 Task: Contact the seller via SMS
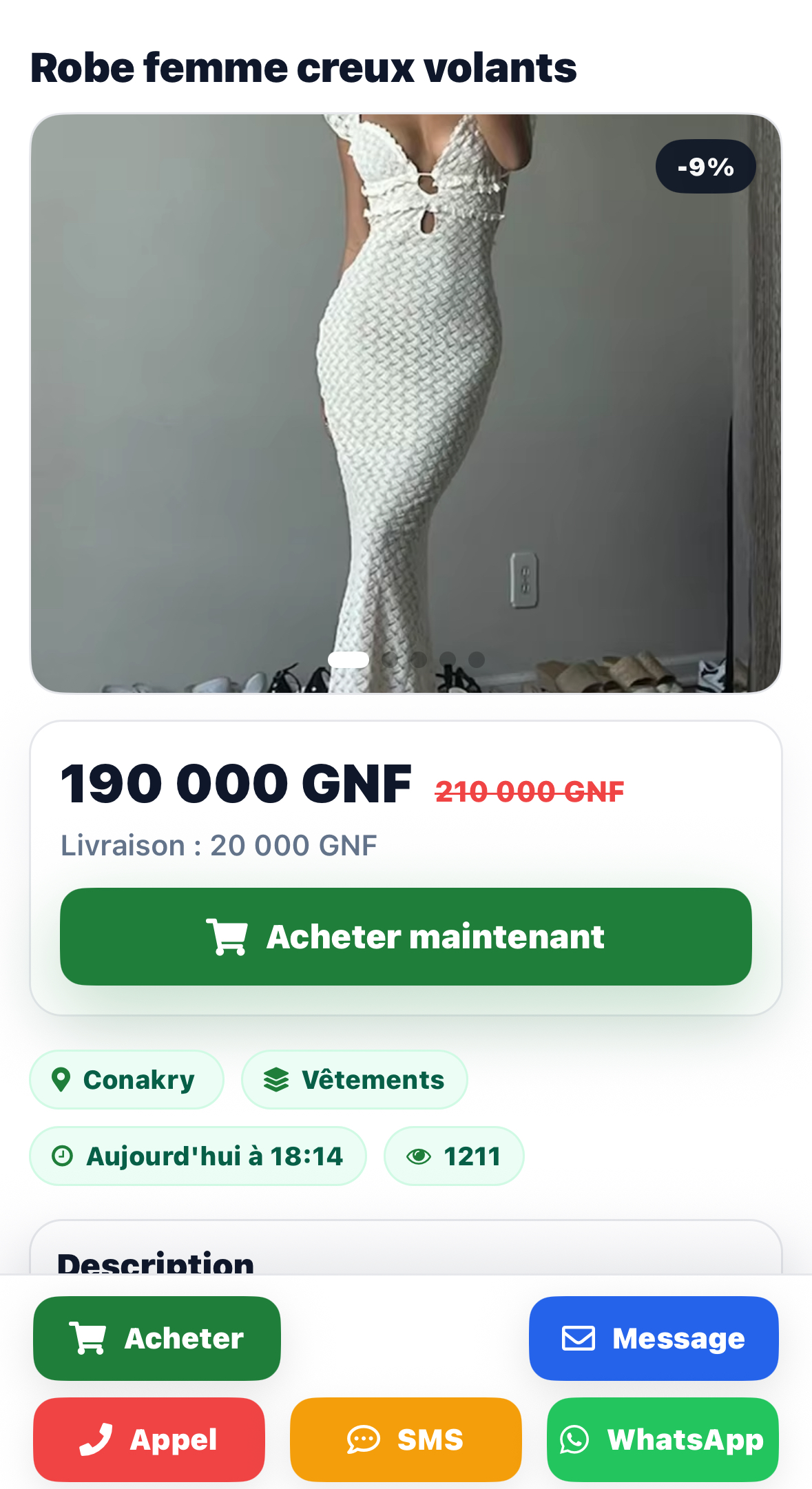[406, 1439]
